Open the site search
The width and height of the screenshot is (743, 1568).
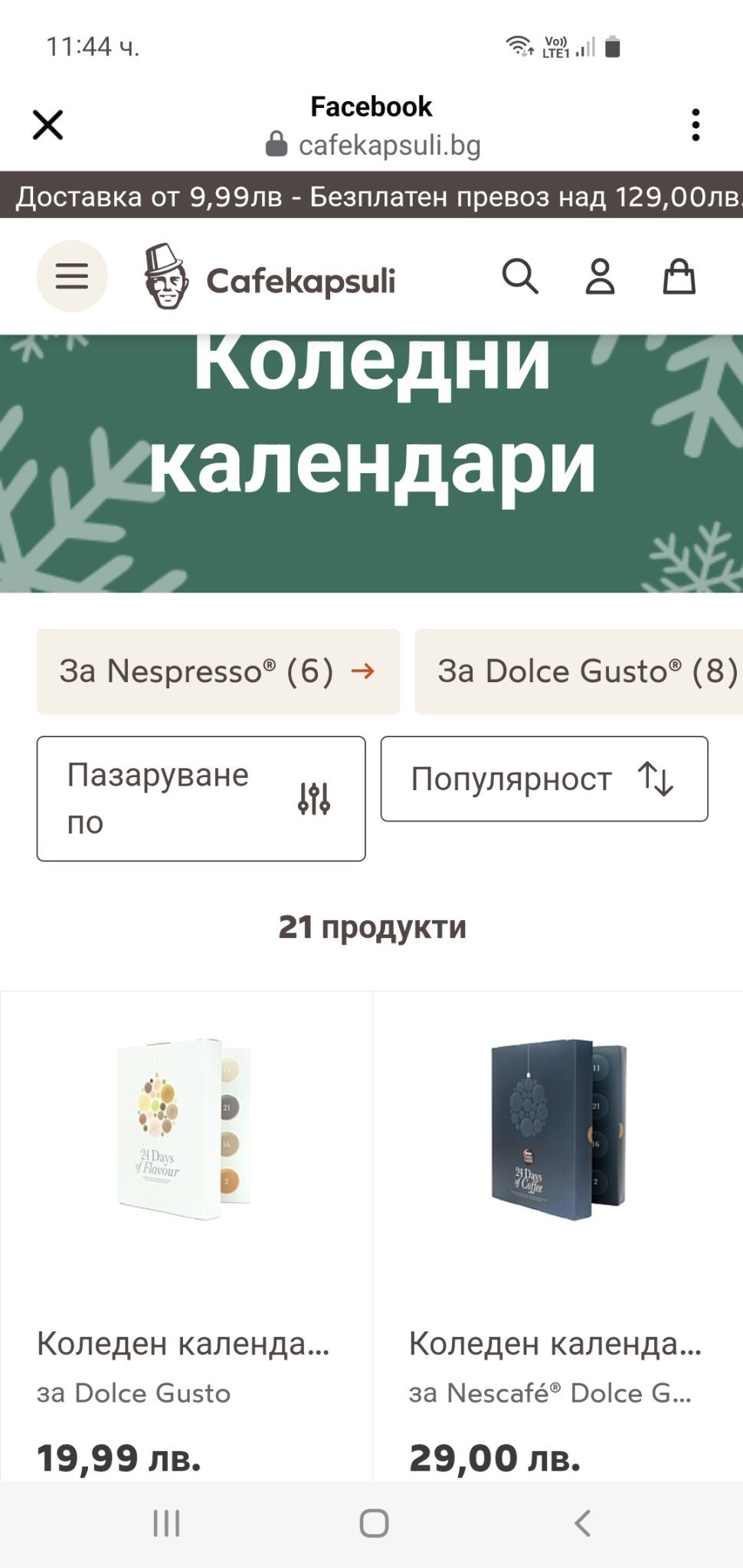coord(520,276)
